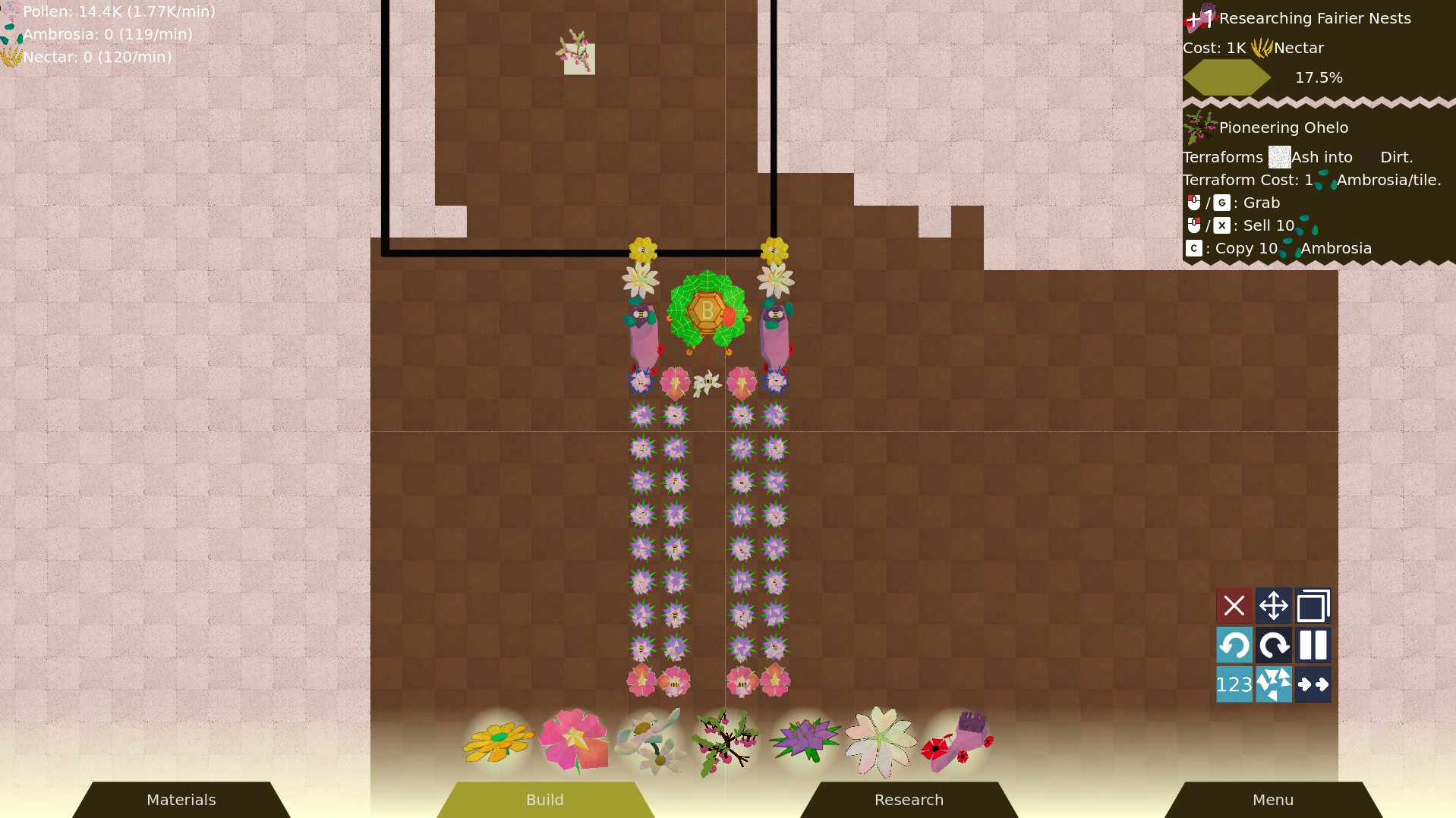
Task: Pick the pale daisy flower with bee
Action: coord(650,741)
